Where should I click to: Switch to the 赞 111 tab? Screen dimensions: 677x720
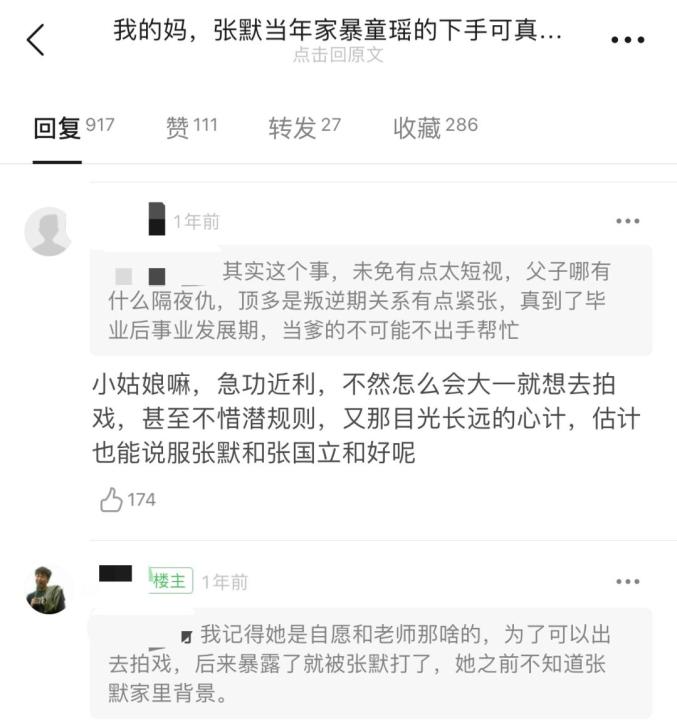coord(191,128)
